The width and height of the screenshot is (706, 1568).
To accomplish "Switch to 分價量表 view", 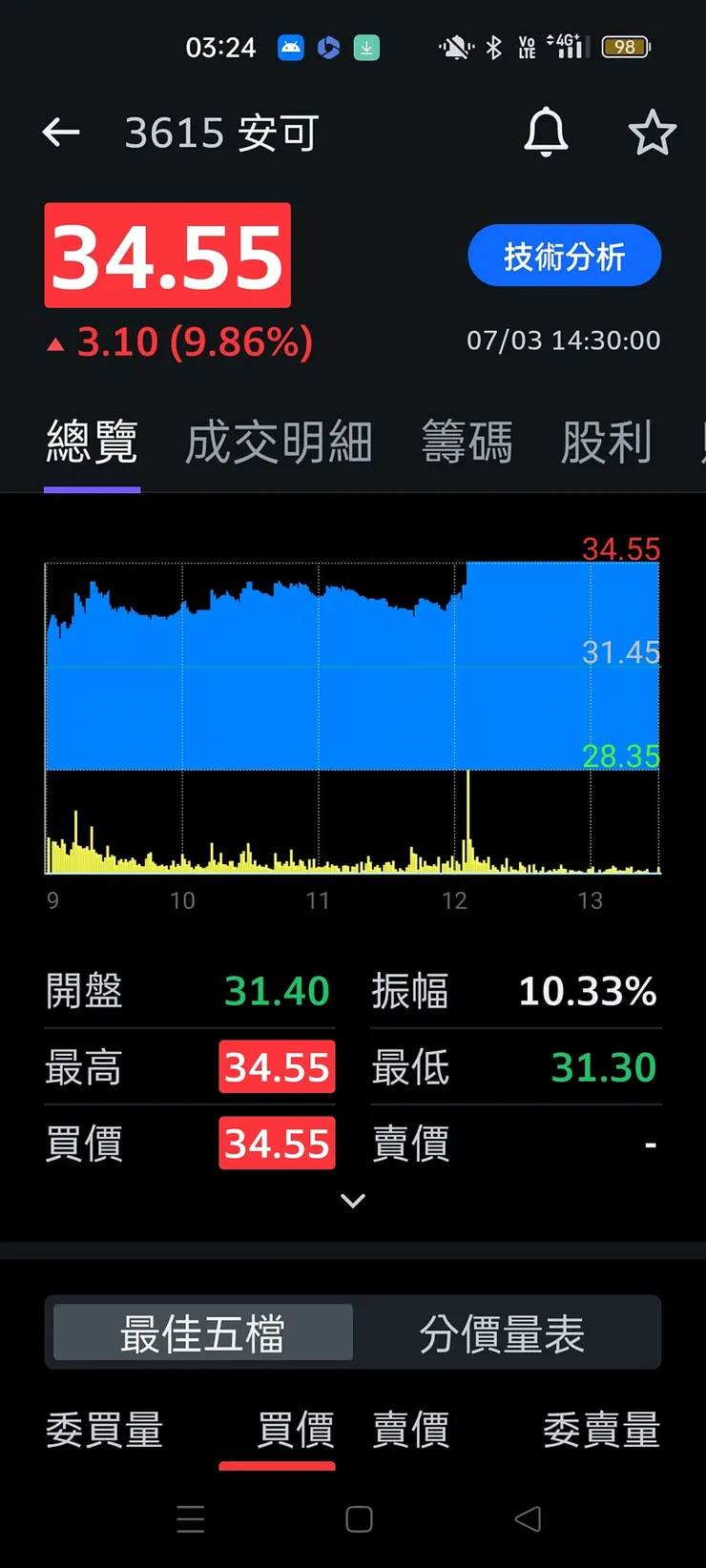I will click(x=504, y=1333).
